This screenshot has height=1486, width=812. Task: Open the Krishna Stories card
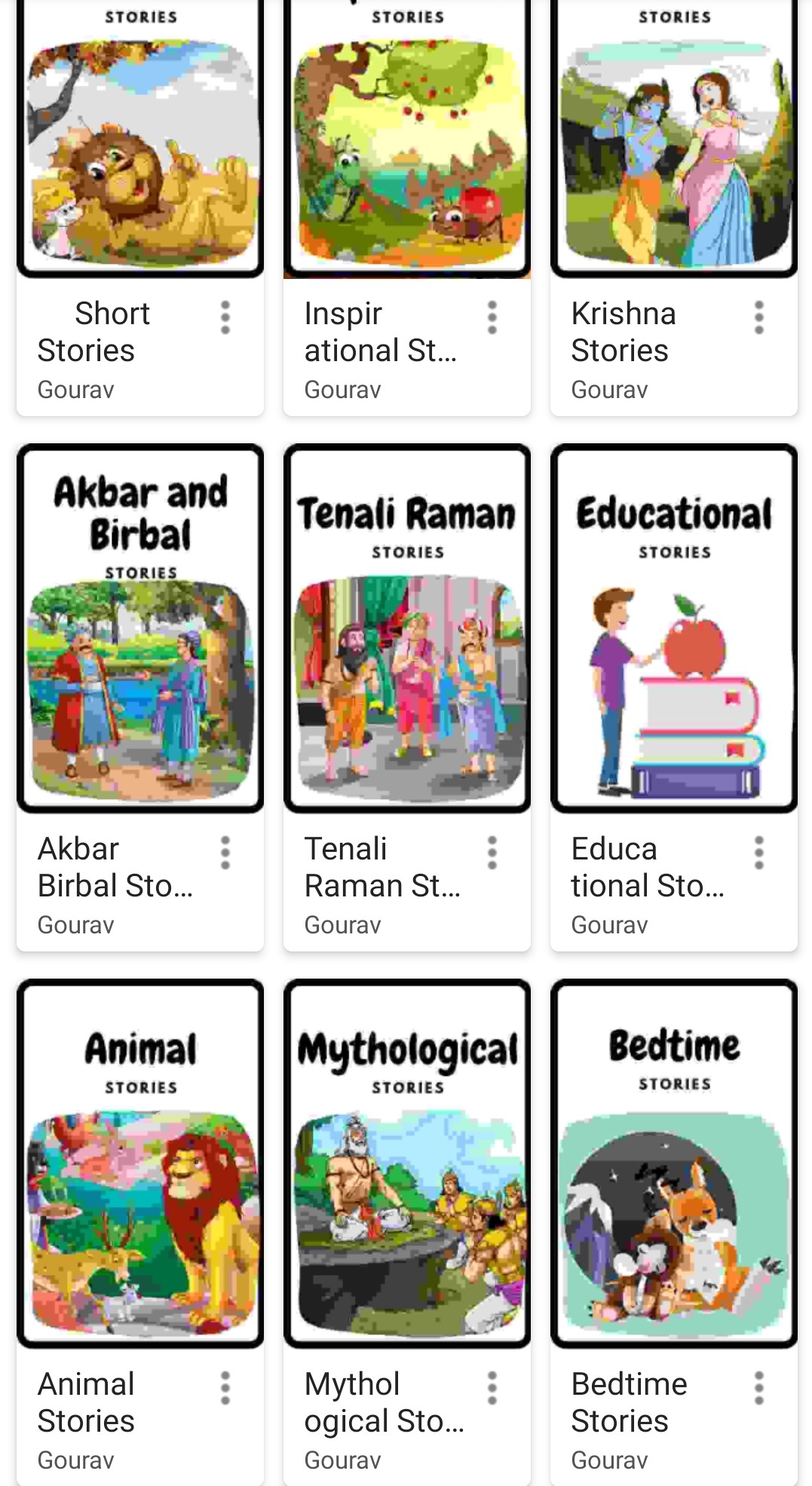(674, 151)
